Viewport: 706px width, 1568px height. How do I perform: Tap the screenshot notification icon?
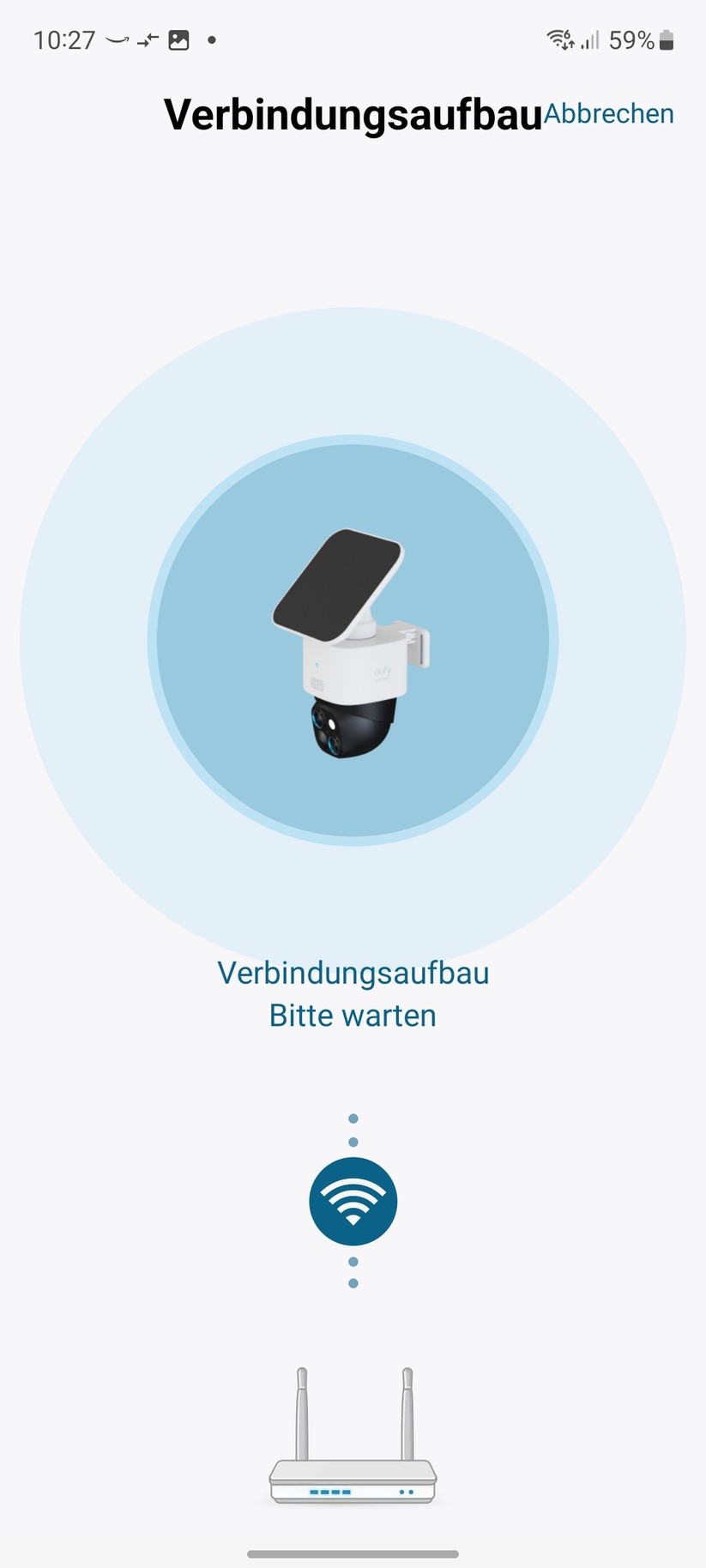pyautogui.click(x=178, y=39)
